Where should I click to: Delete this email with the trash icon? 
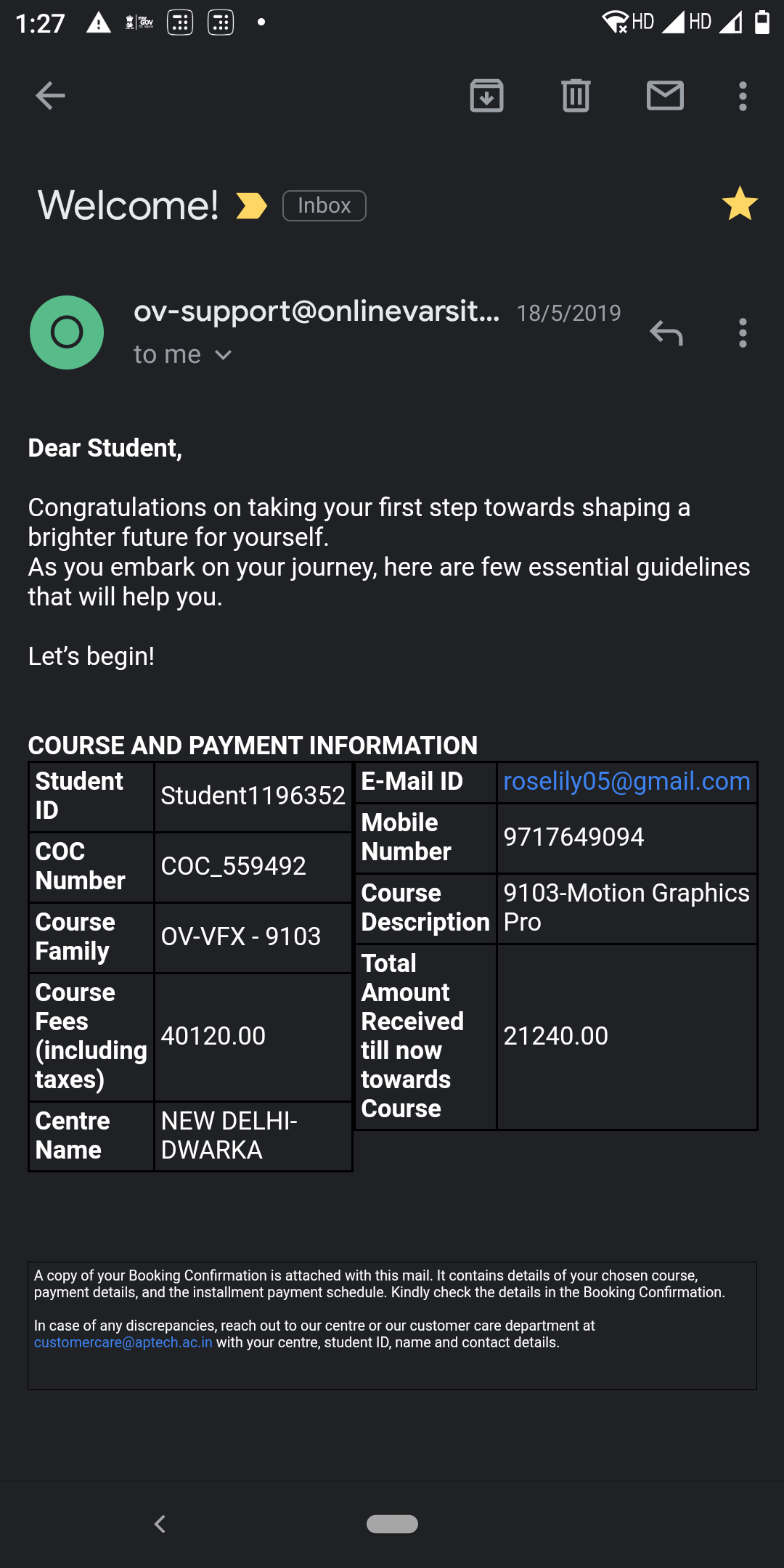[x=576, y=96]
